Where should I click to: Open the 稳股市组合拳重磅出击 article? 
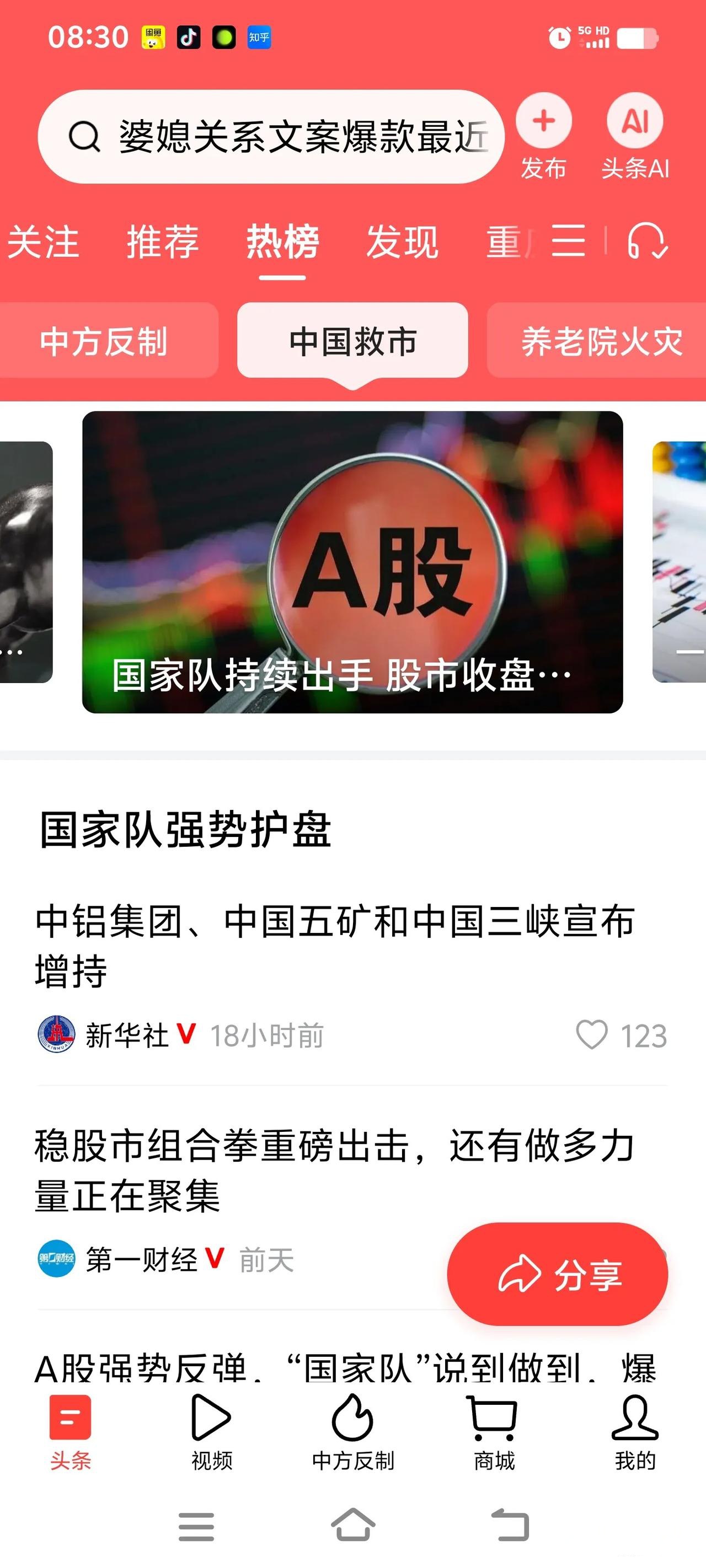[x=335, y=1170]
